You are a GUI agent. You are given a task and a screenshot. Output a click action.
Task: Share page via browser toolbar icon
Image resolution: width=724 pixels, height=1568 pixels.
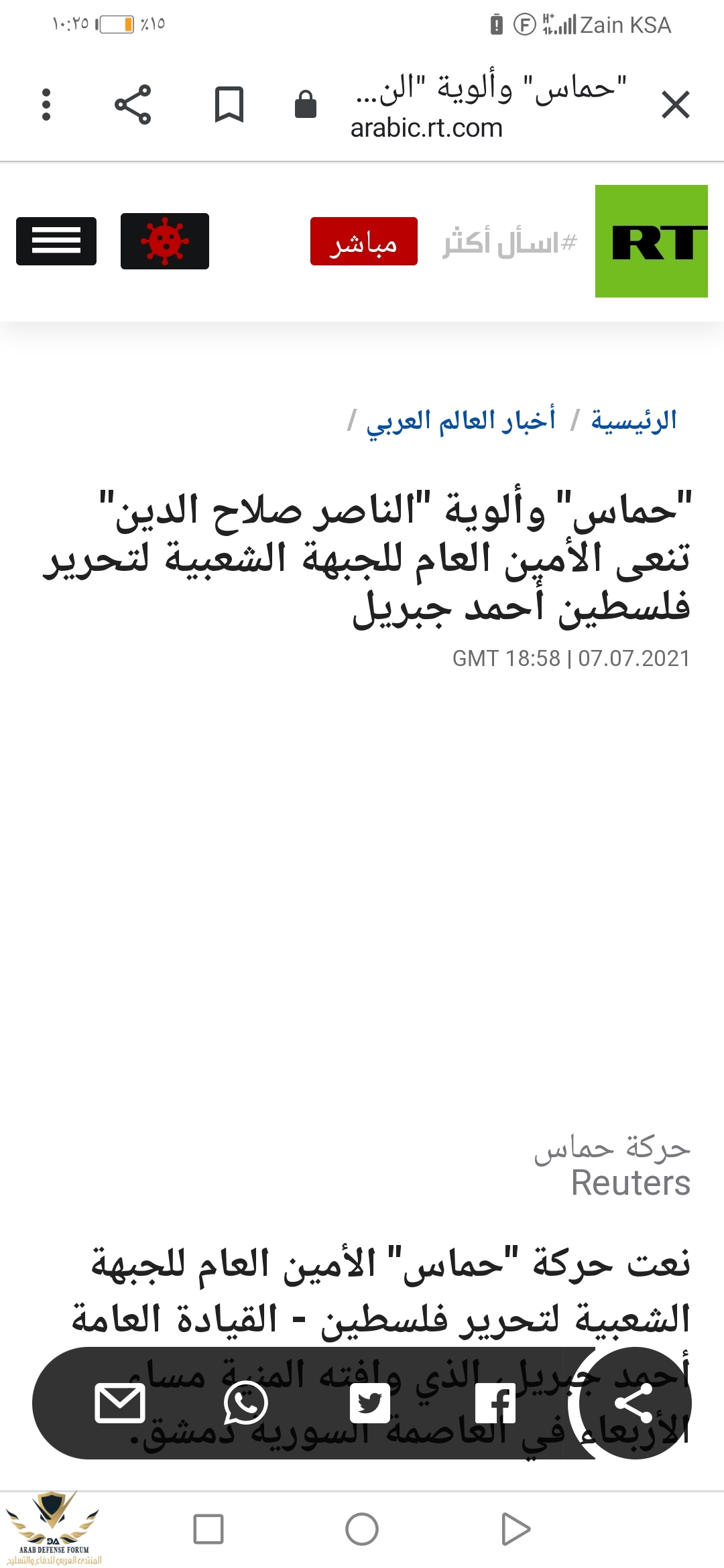[x=133, y=105]
